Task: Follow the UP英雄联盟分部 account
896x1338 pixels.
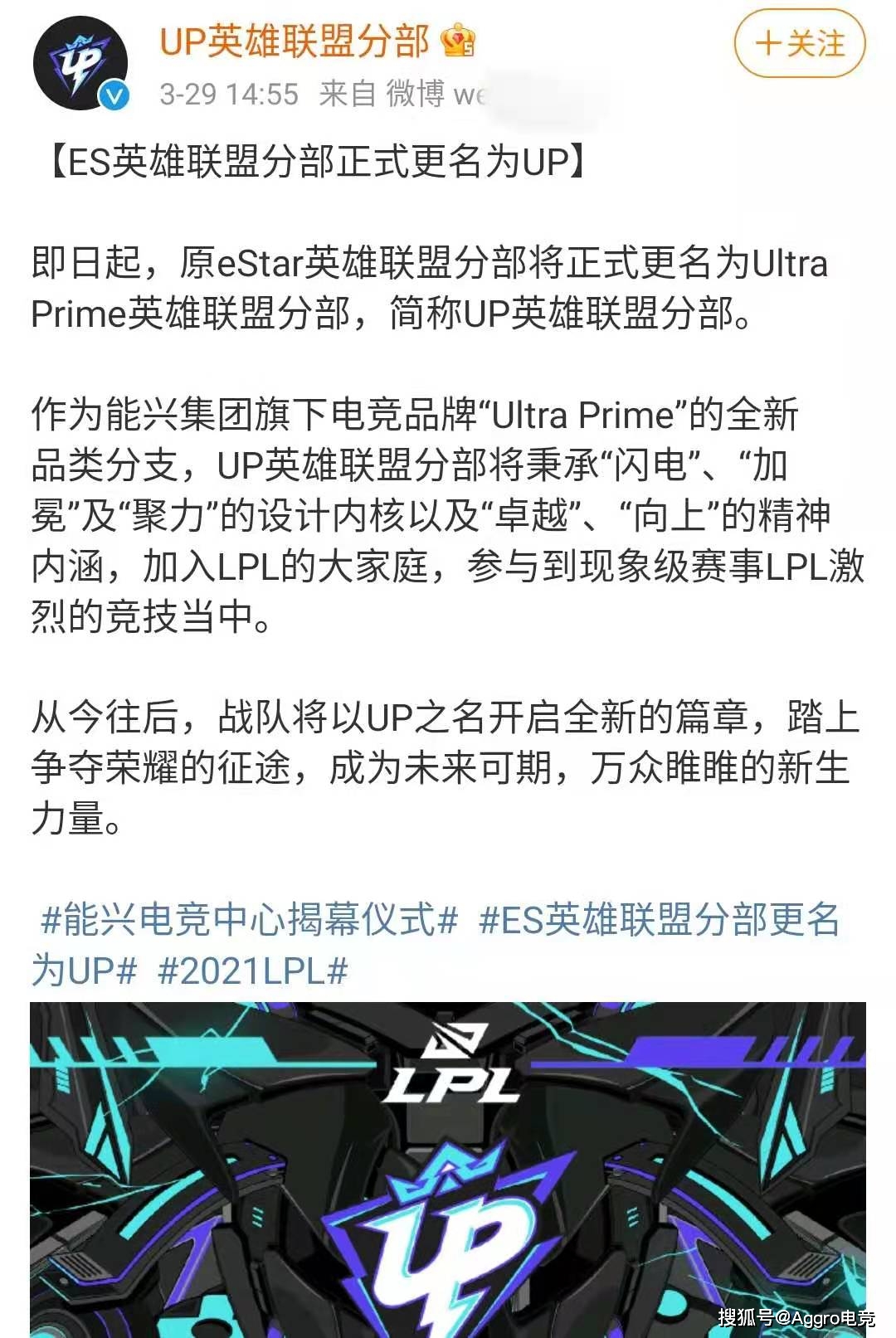Action: point(799,43)
